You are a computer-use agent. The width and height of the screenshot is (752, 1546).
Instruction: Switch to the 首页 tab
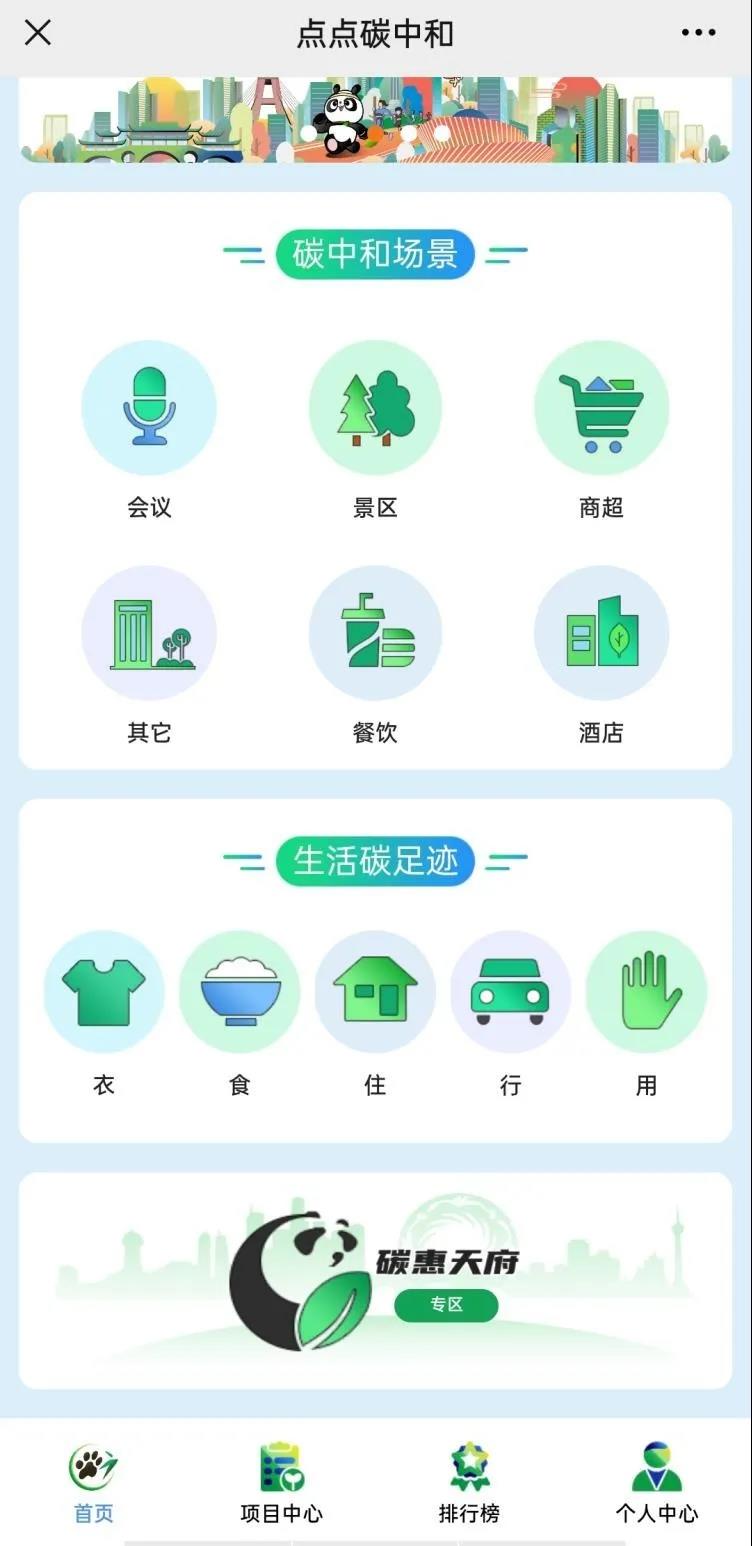click(94, 1481)
